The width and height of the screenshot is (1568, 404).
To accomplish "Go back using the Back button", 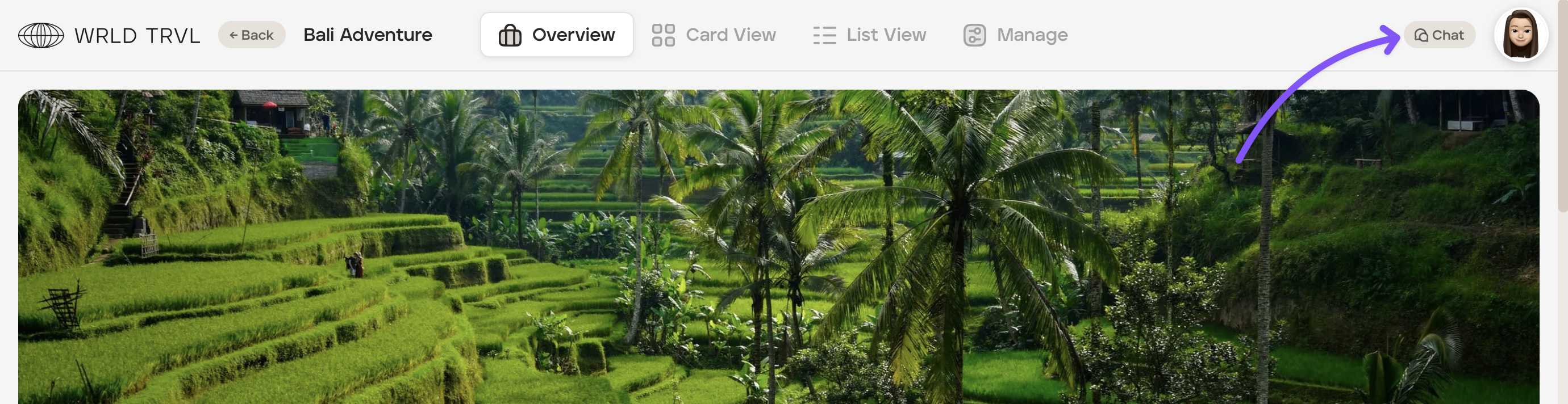I will point(251,35).
